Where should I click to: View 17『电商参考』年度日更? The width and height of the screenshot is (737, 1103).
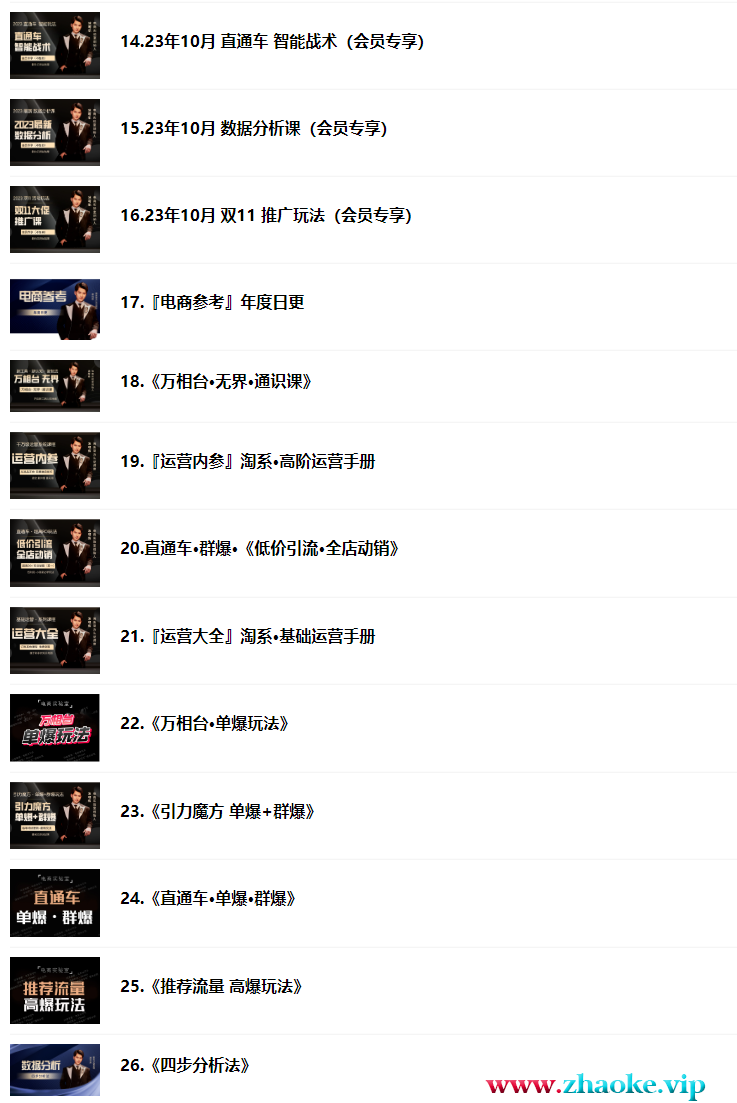click(212, 302)
